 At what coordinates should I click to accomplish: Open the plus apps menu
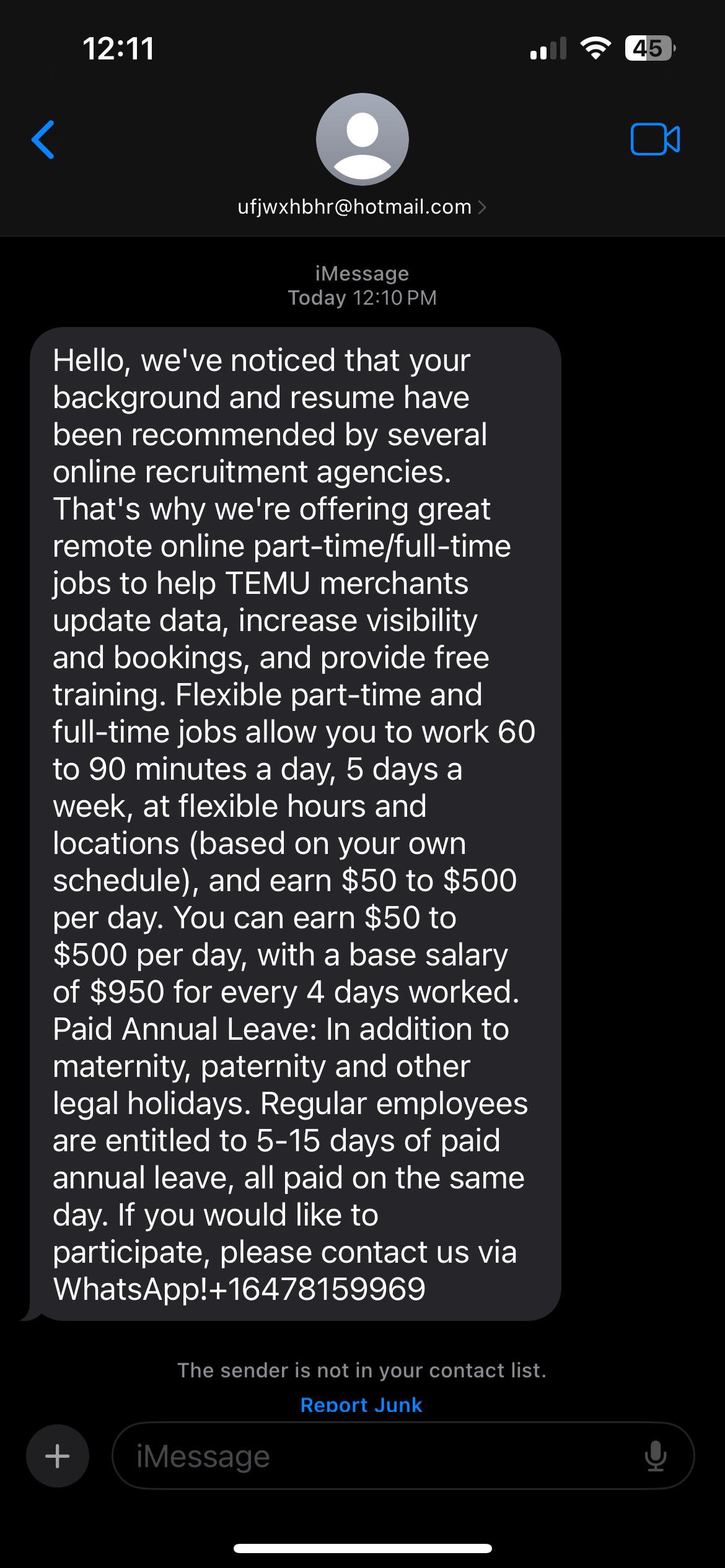coord(58,1456)
